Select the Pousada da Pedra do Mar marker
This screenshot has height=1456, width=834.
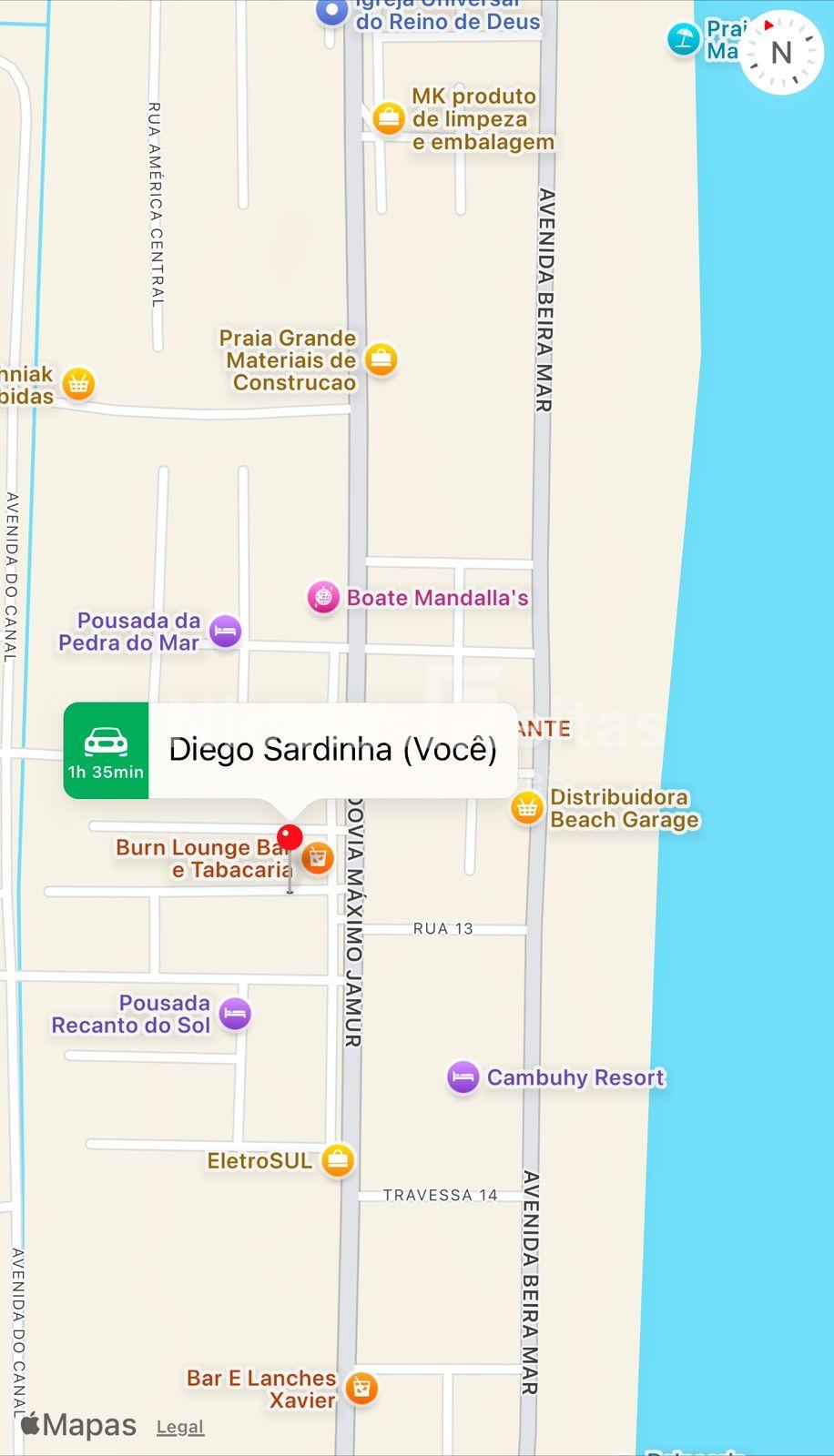tap(225, 631)
